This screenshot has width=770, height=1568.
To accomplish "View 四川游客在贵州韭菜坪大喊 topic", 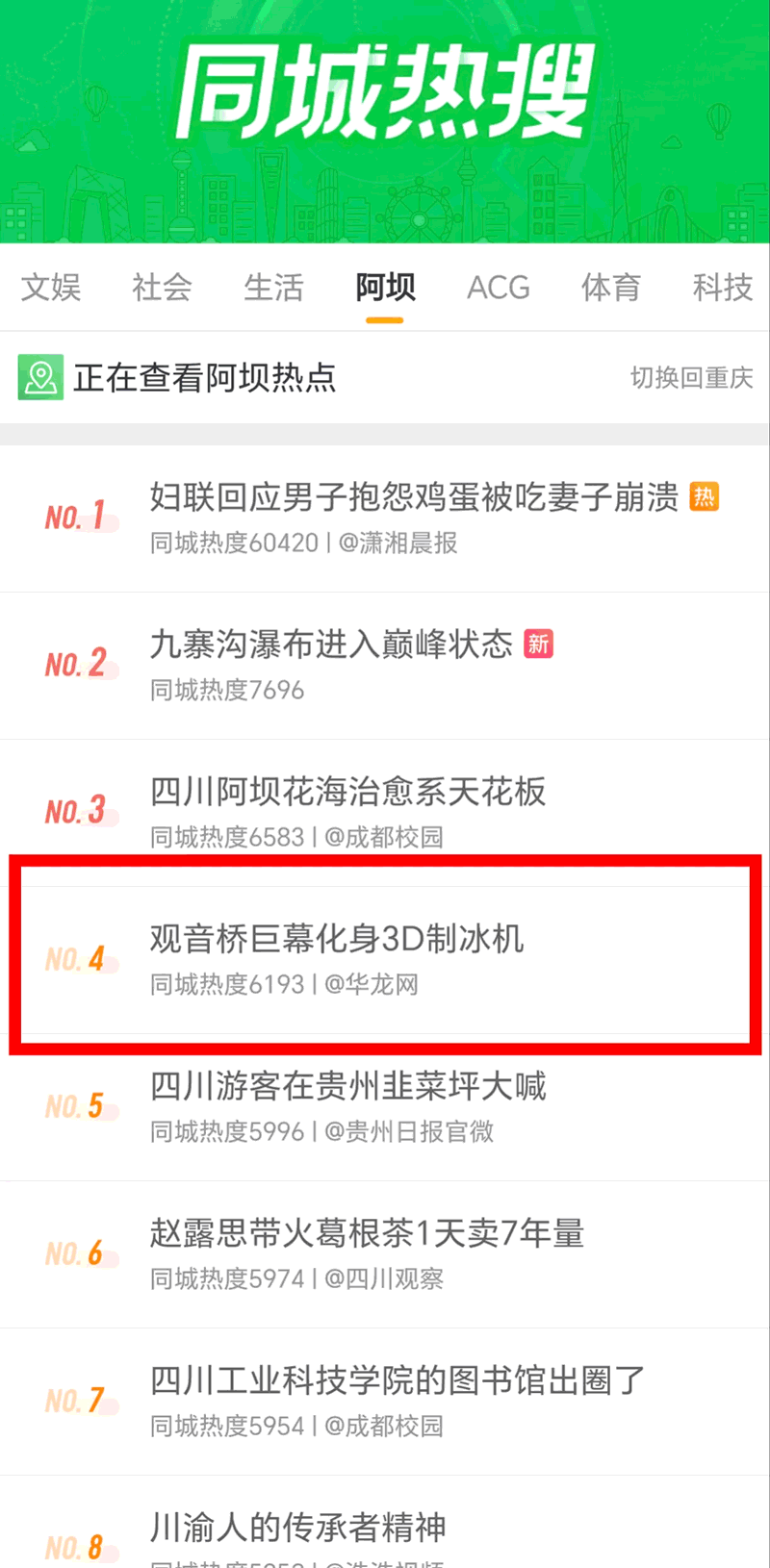I will (x=347, y=1086).
